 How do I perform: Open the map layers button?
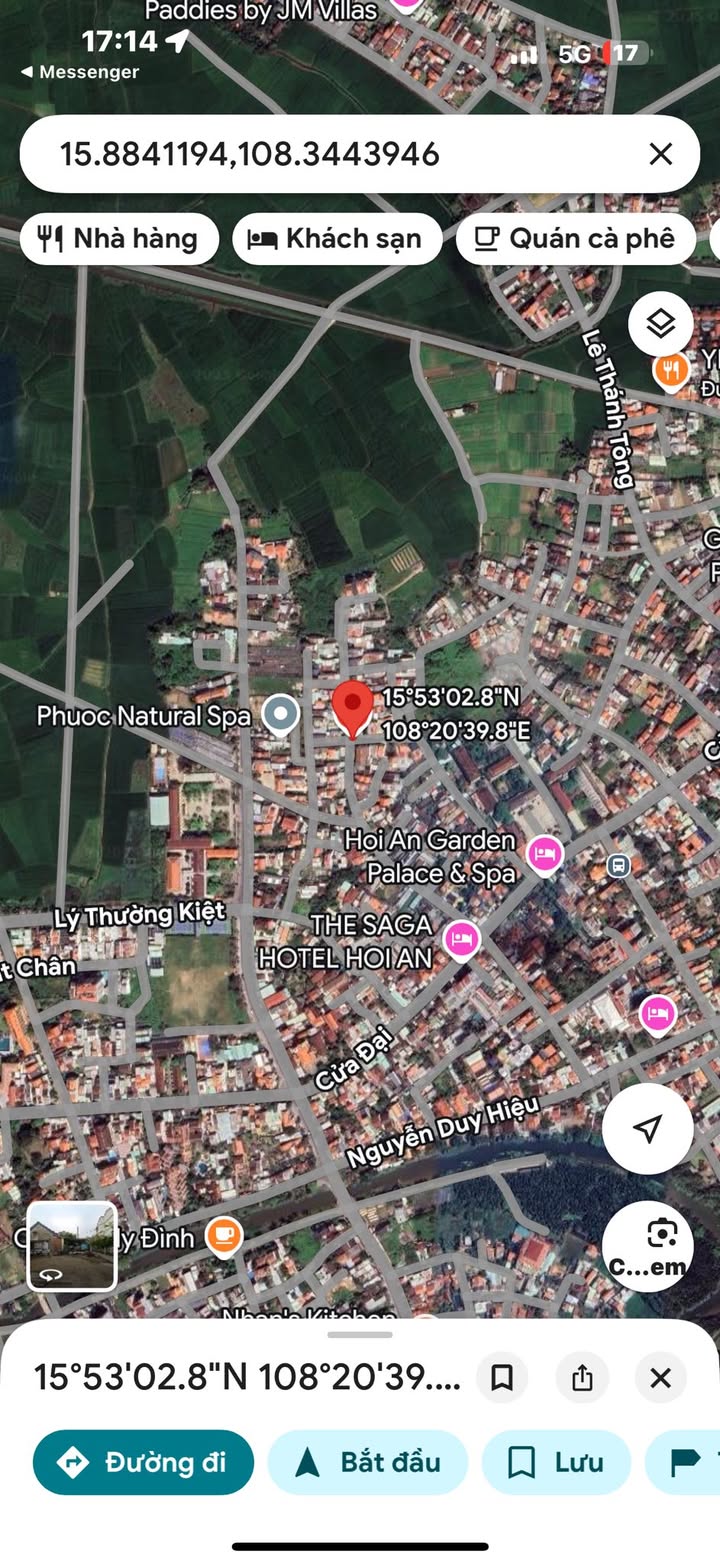[661, 324]
